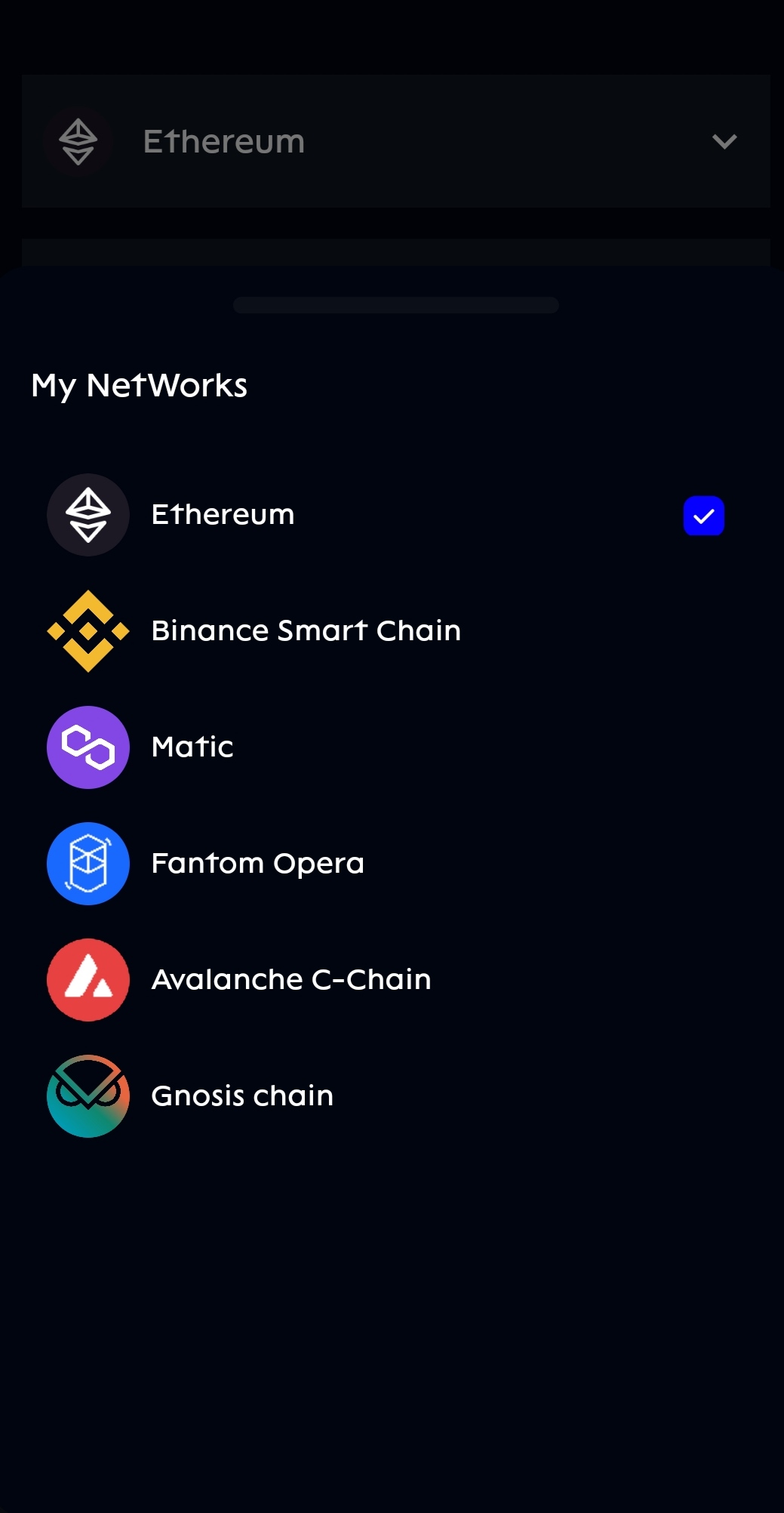Pick the Gnosis chain network
This screenshot has width=784, height=1513.
click(392, 1096)
